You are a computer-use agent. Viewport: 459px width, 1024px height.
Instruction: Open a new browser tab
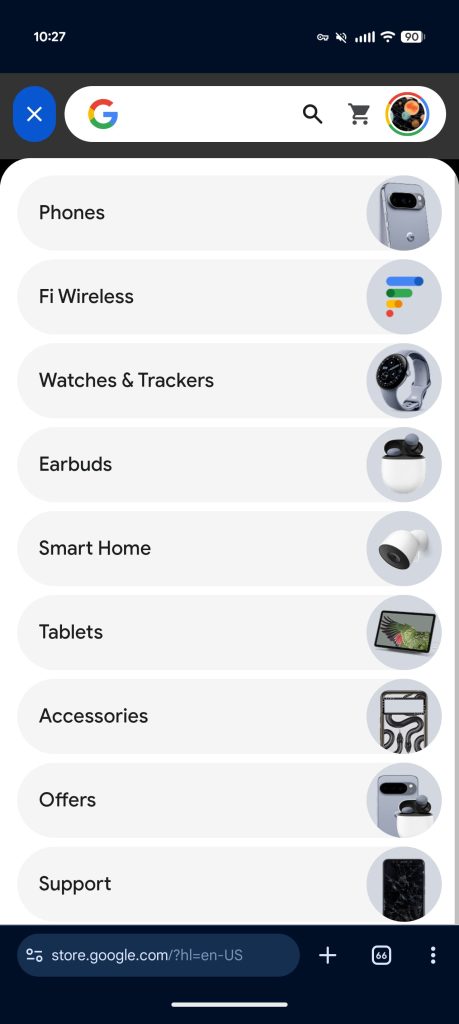coord(327,955)
